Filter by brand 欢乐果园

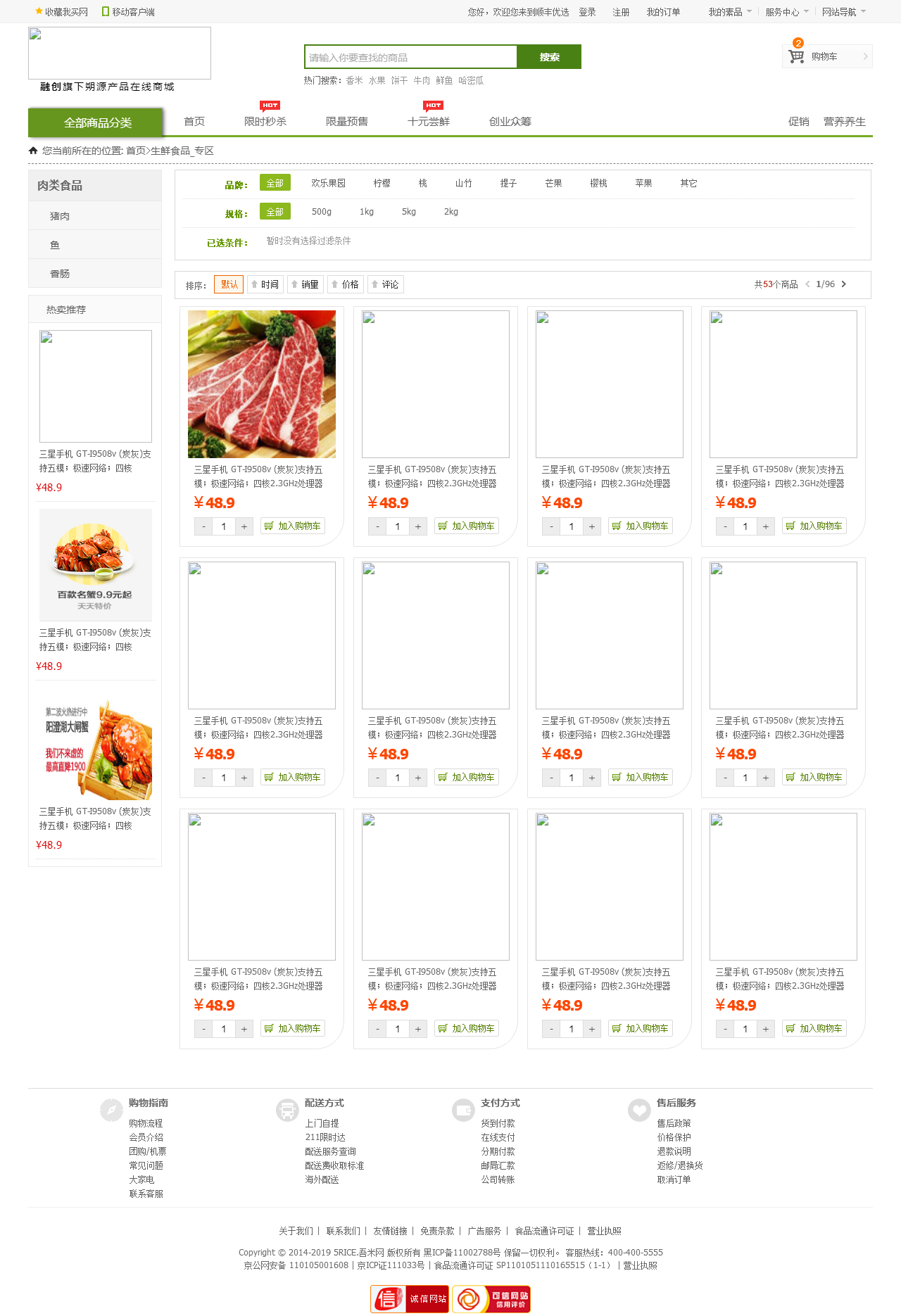(x=328, y=183)
